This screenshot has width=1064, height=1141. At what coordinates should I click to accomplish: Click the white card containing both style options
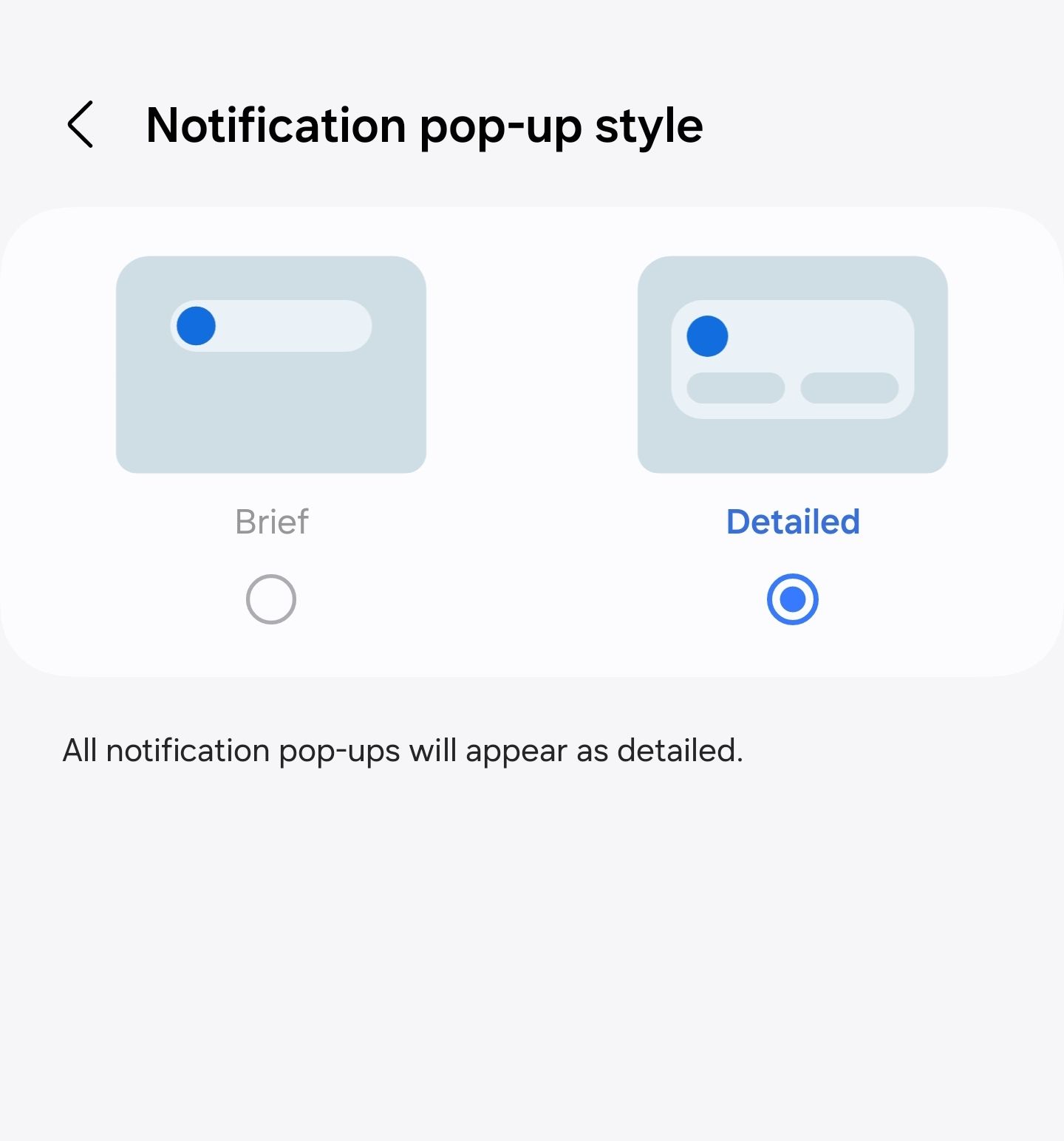pos(531,443)
